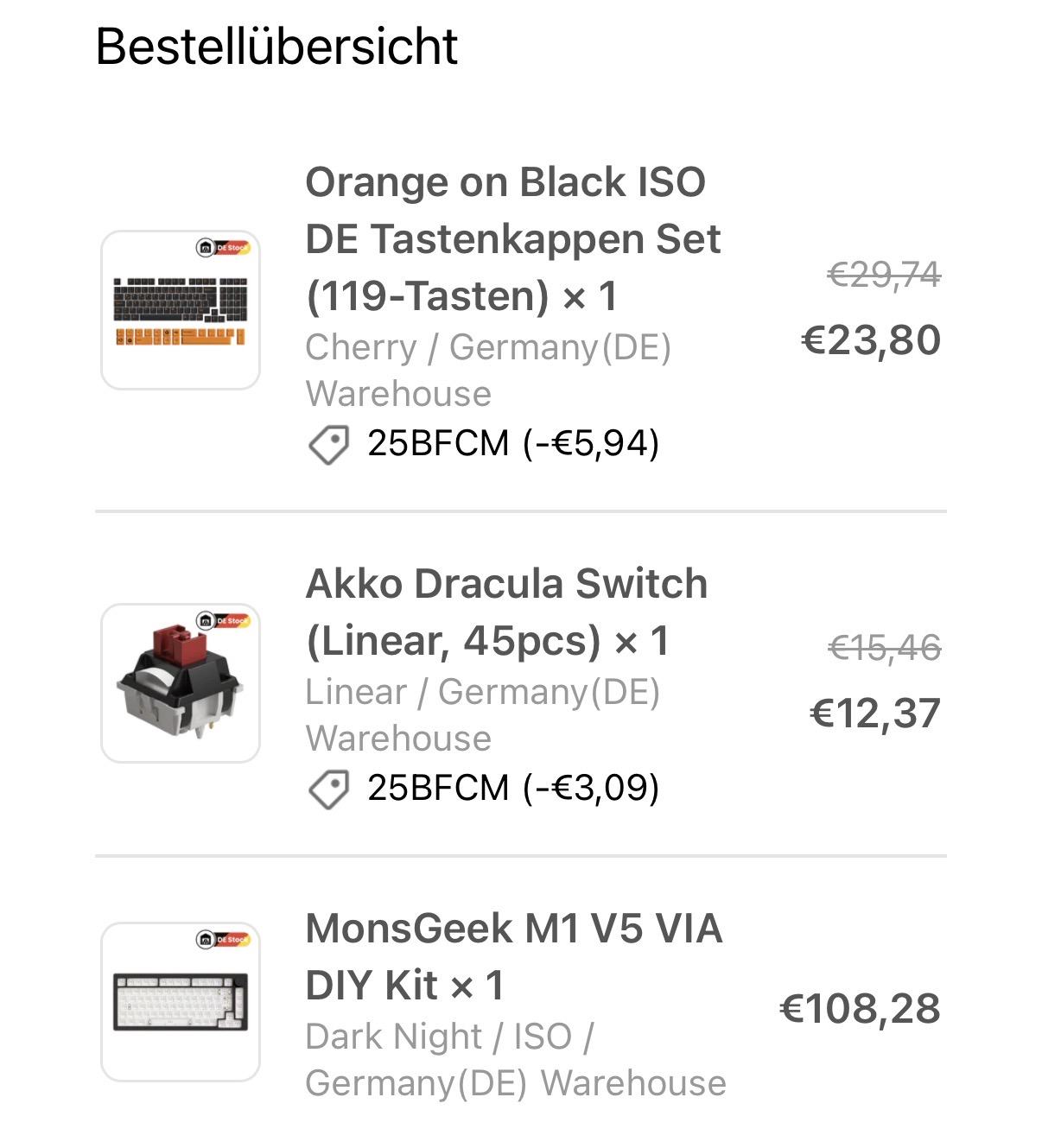Open the Orange on Black keycaps product image

[x=181, y=310]
